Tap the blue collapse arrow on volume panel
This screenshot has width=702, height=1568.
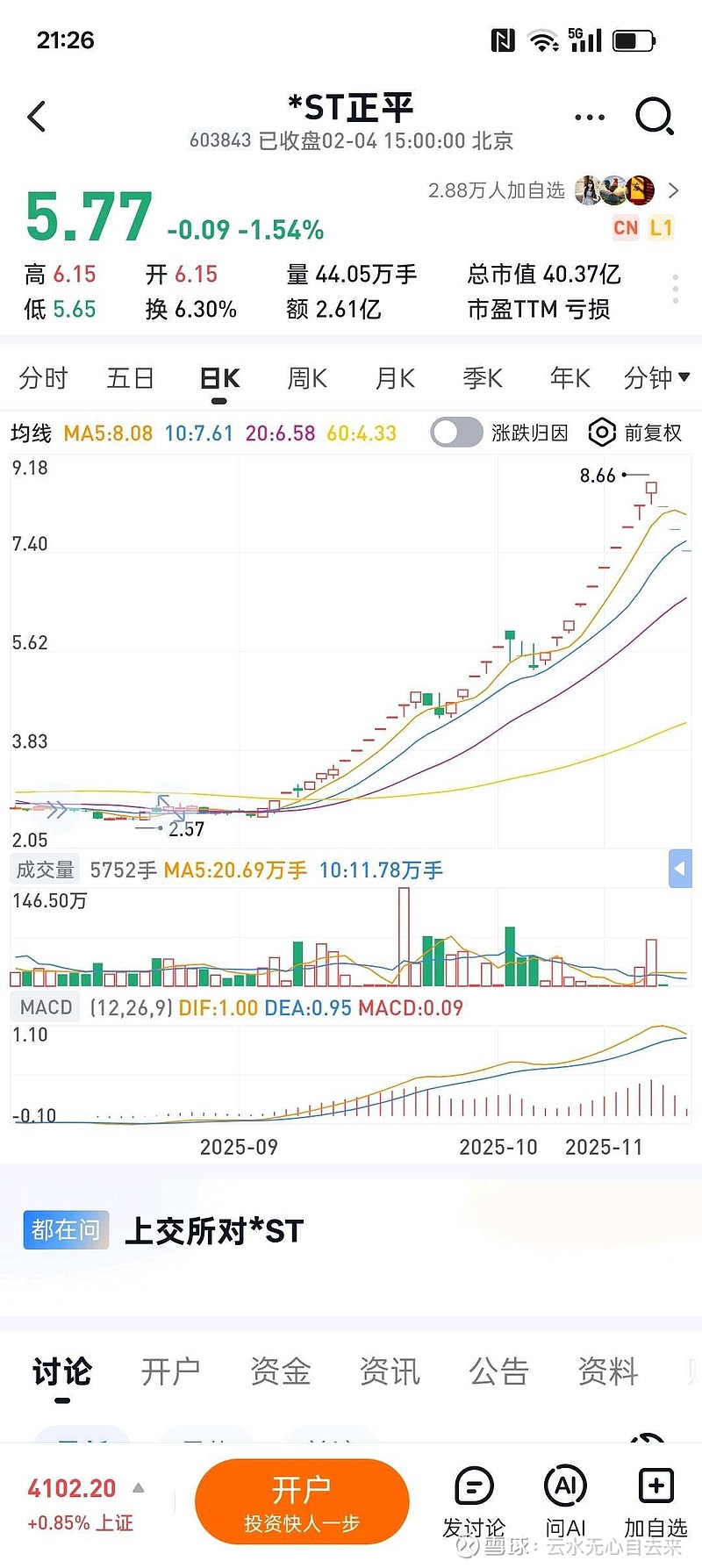pos(682,869)
